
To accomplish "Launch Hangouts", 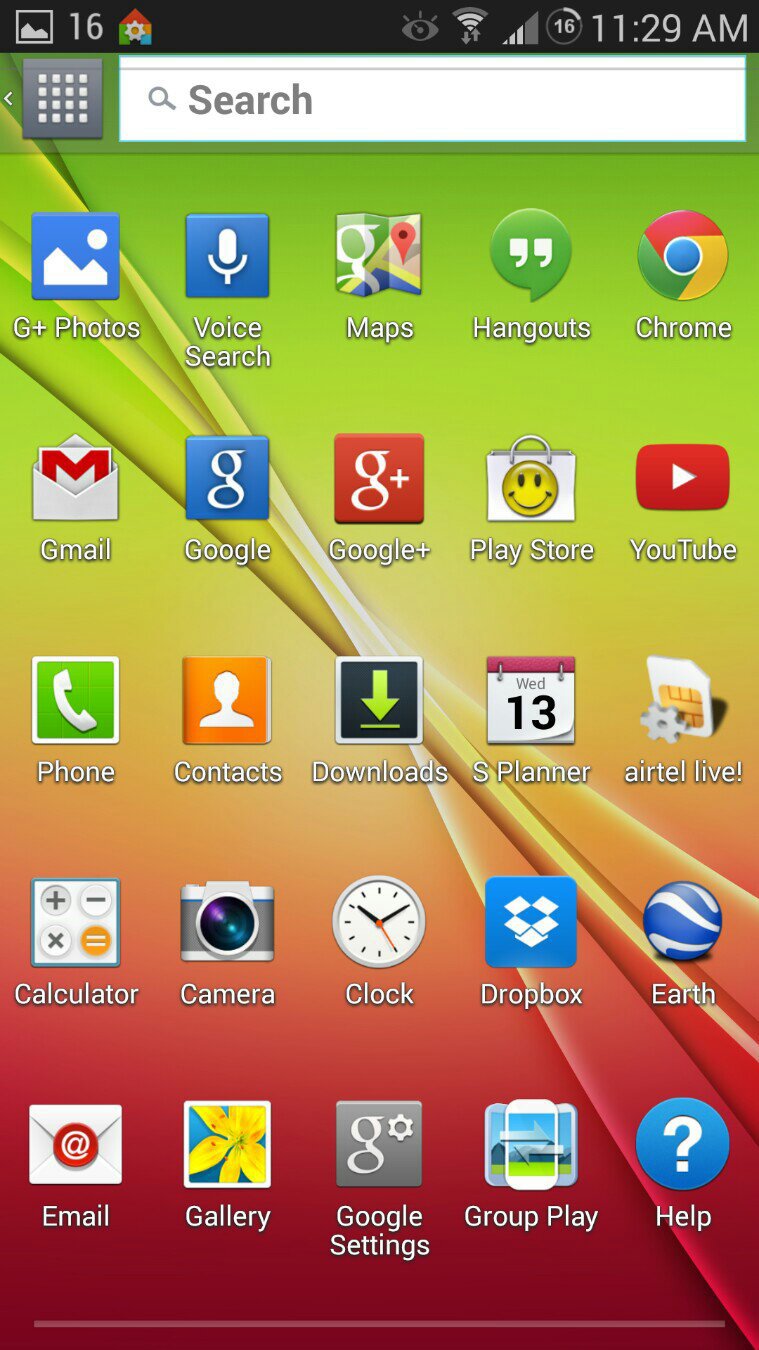I will click(x=531, y=256).
